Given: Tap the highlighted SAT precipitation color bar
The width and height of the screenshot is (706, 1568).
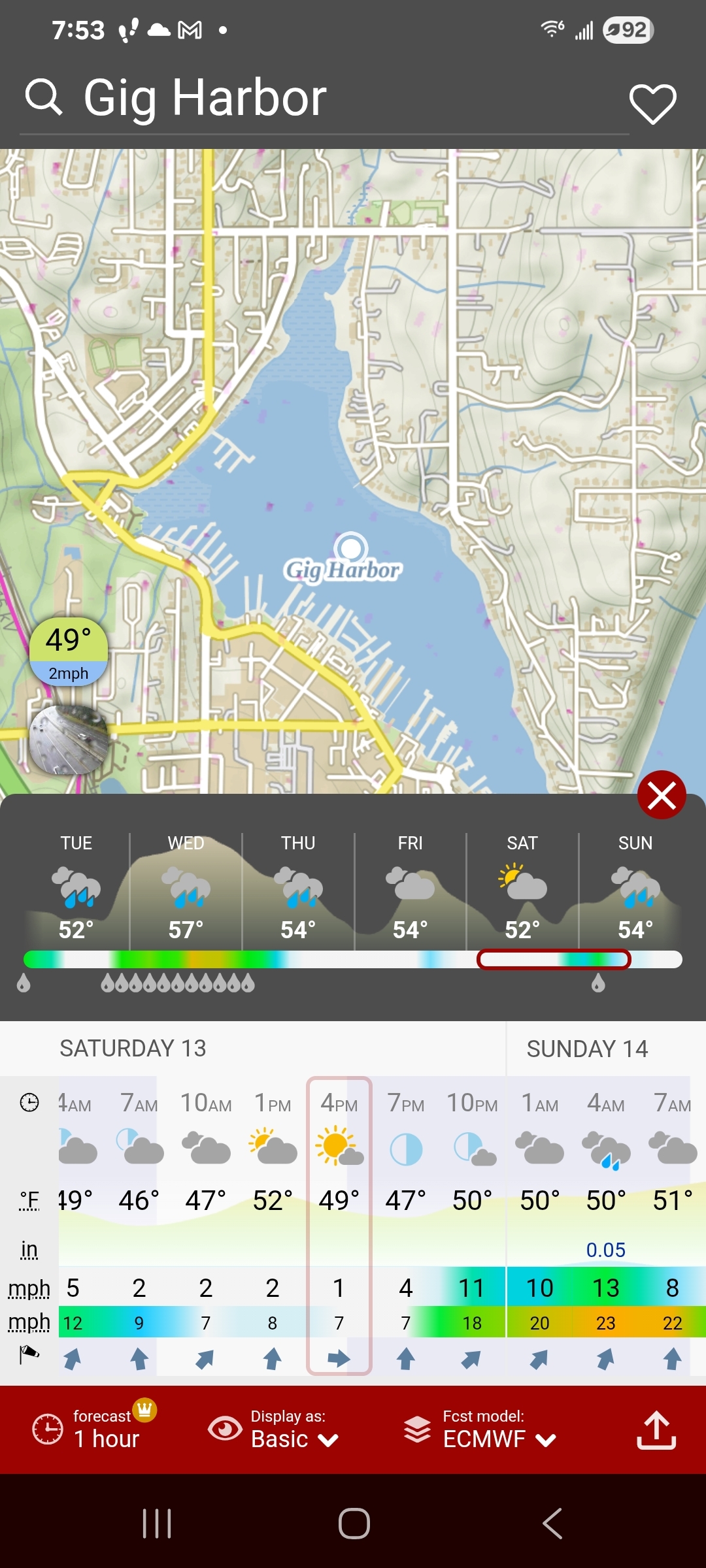Looking at the screenshot, I should [554, 958].
